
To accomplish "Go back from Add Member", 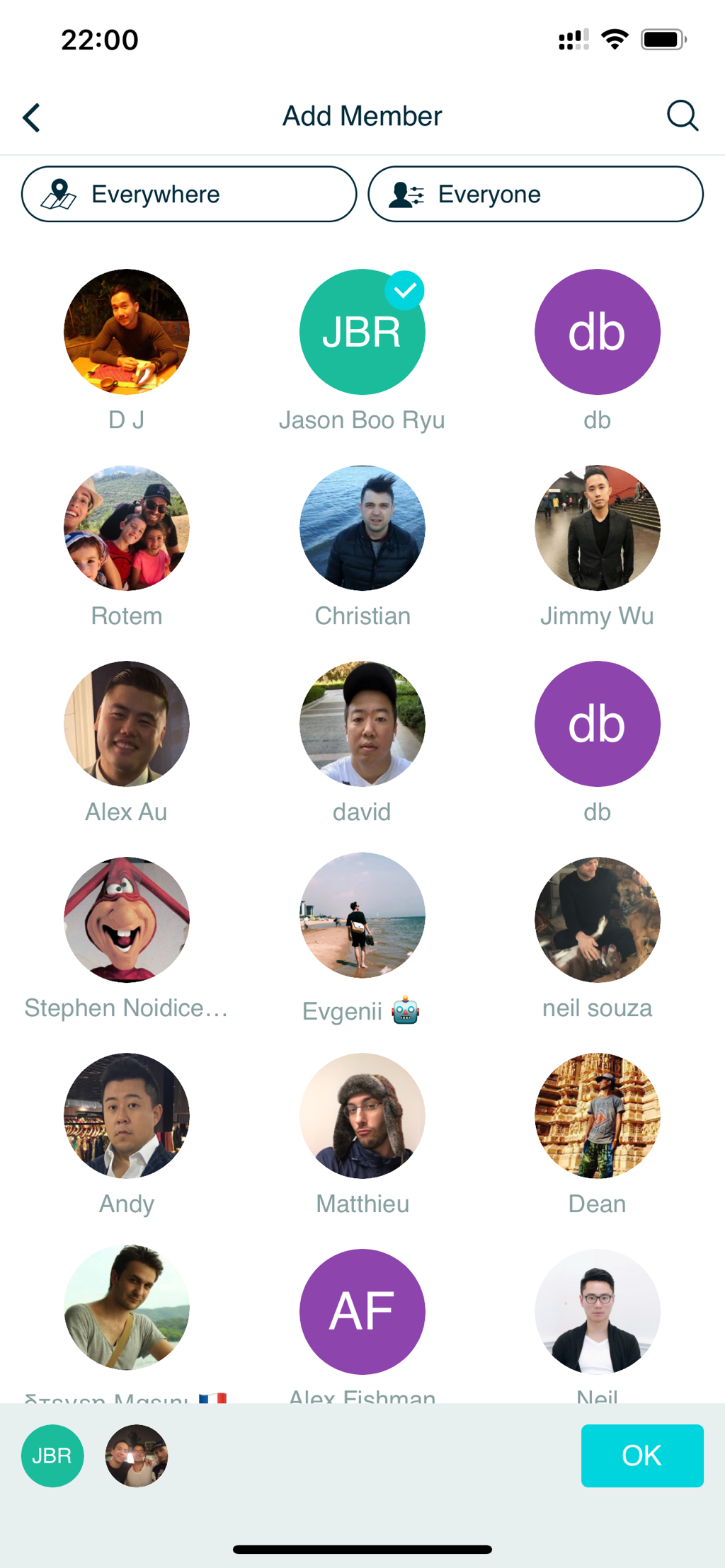I will click(x=32, y=117).
